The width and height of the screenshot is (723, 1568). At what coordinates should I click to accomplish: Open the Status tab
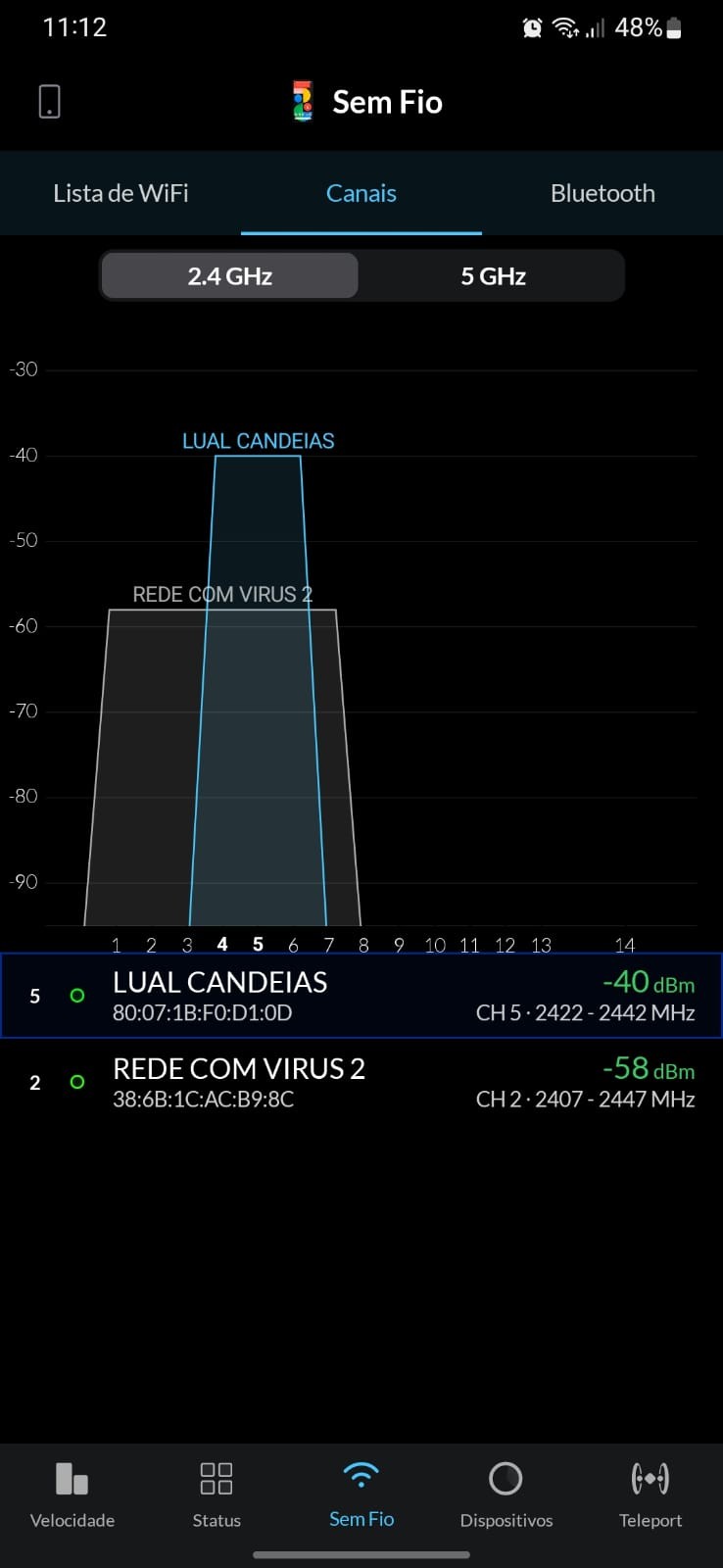coord(217,1494)
